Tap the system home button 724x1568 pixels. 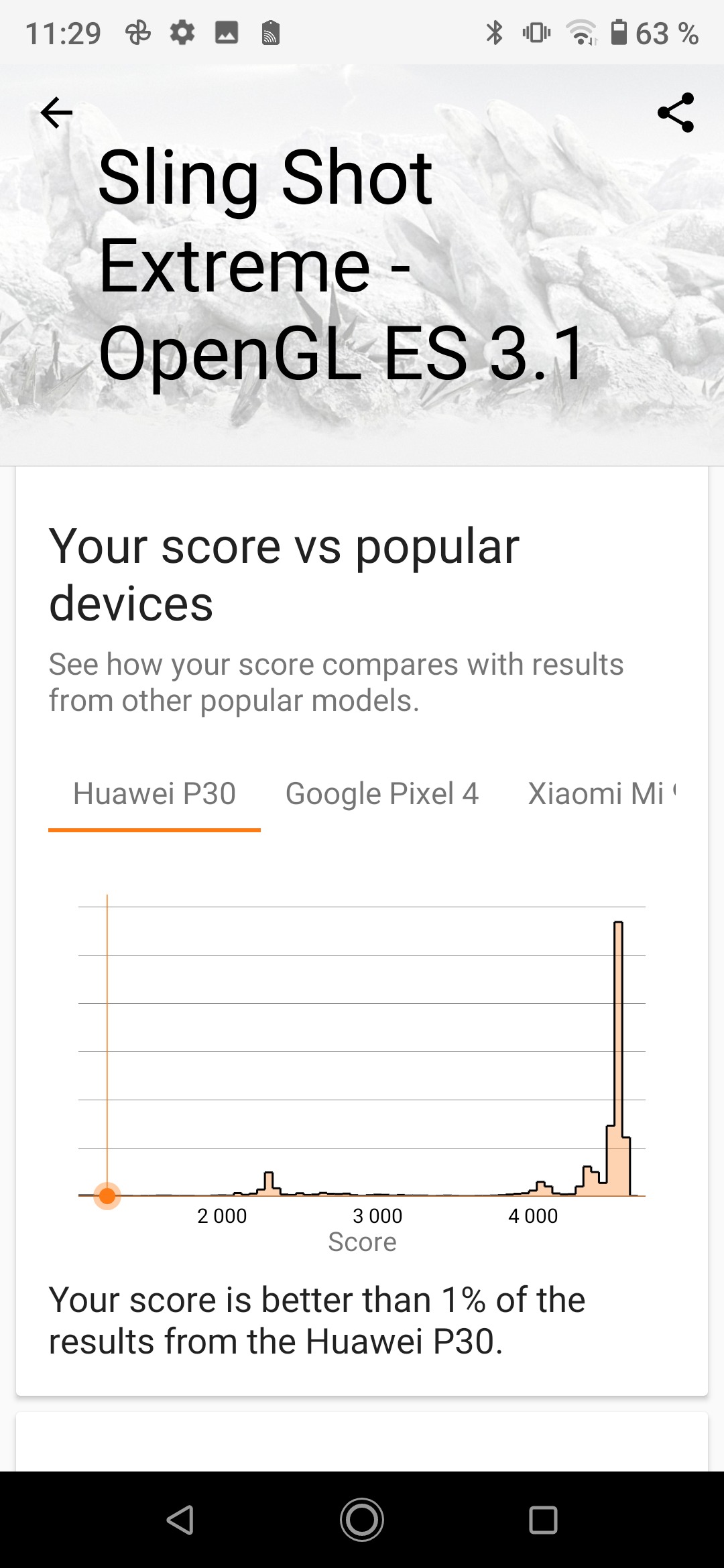coord(362,1520)
